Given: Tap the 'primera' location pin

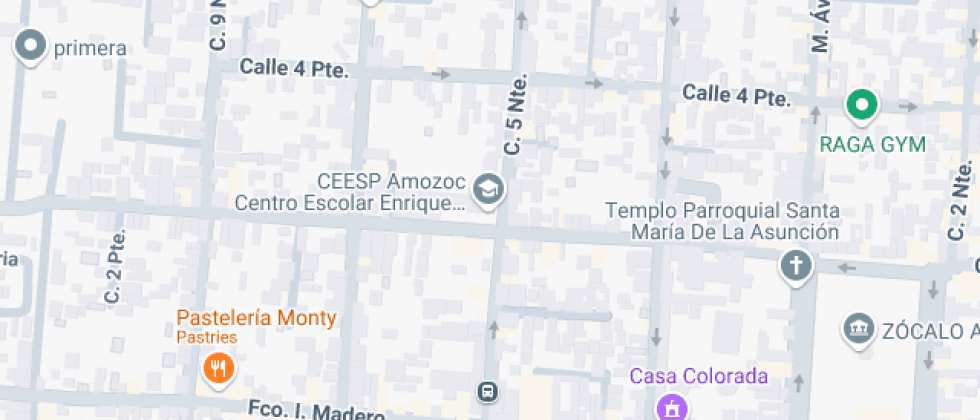Looking at the screenshot, I should 32,46.
